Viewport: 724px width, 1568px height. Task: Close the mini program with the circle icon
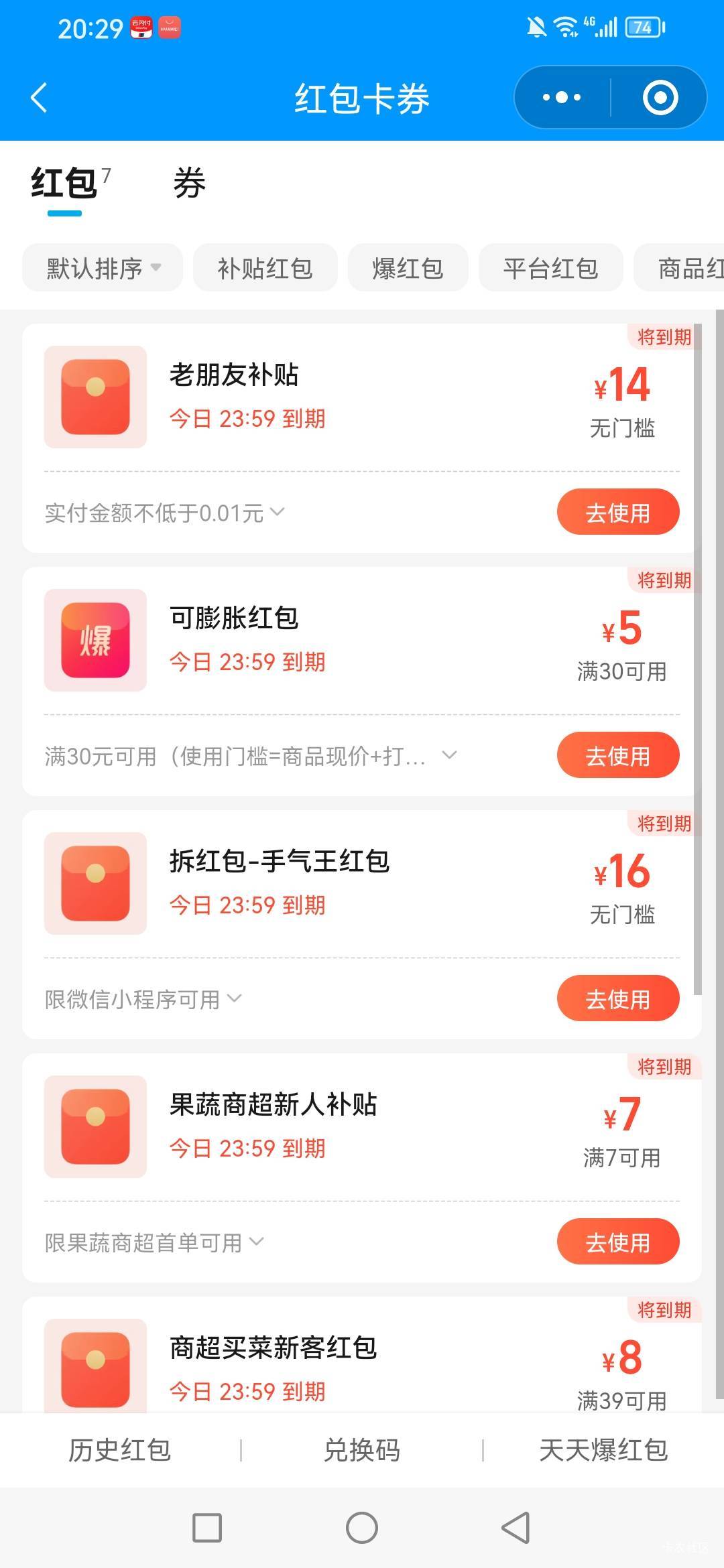click(660, 98)
